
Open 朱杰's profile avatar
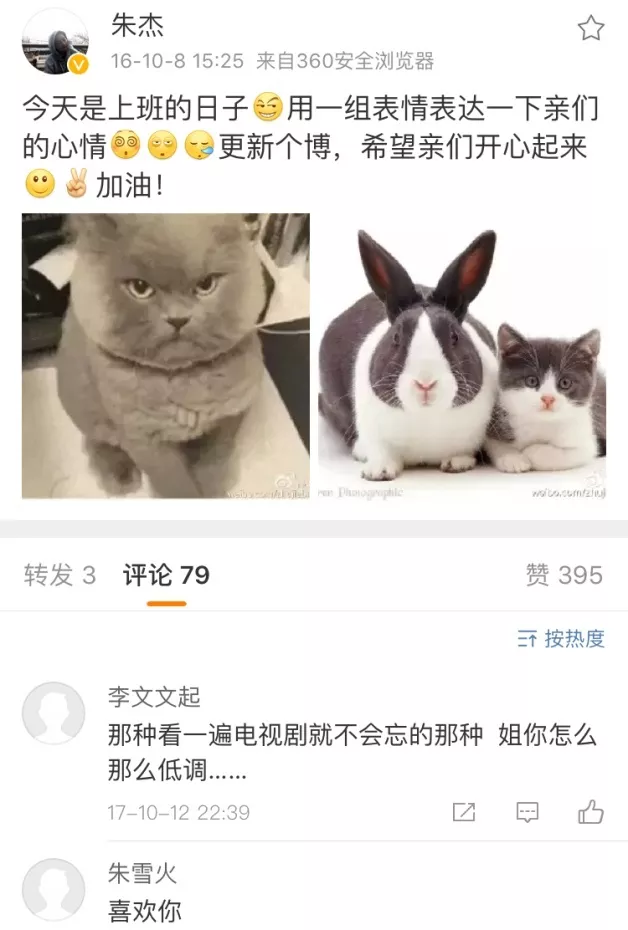(x=55, y=42)
